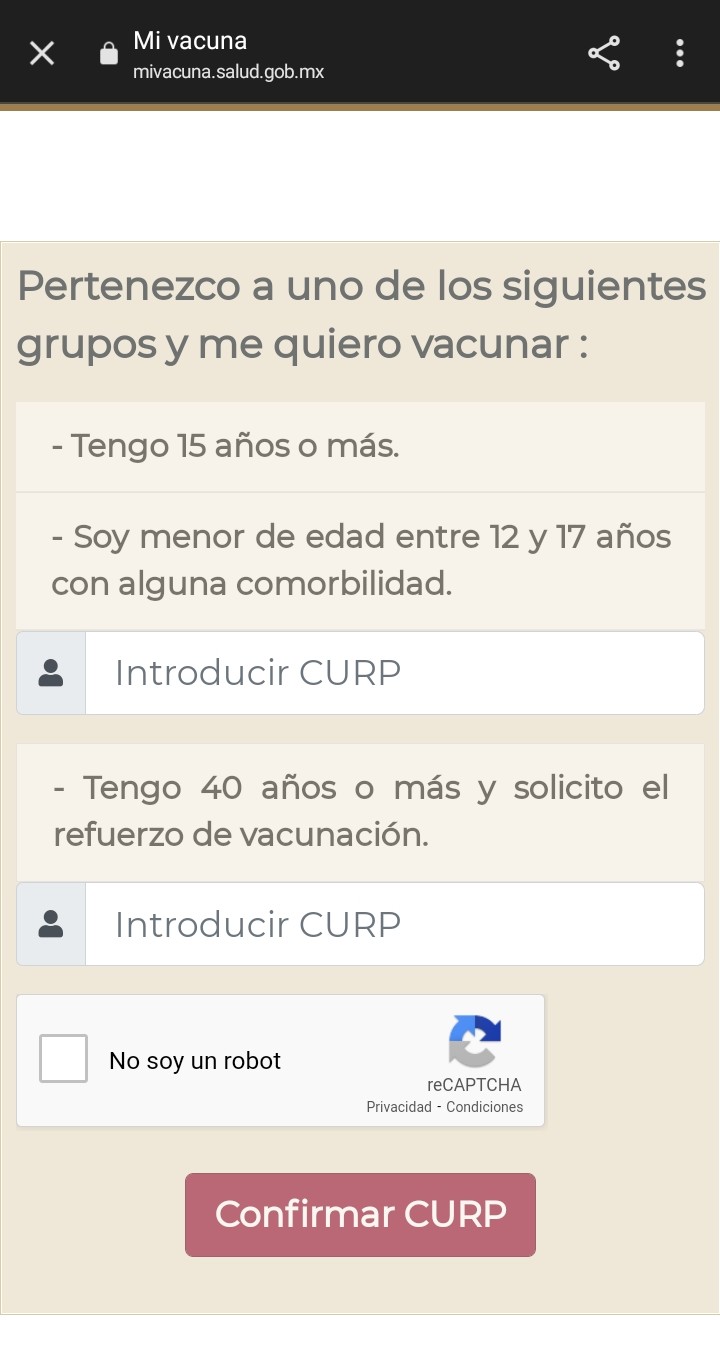This screenshot has width=720, height=1366.
Task: Open the browser overflow menu
Action: 680,53
